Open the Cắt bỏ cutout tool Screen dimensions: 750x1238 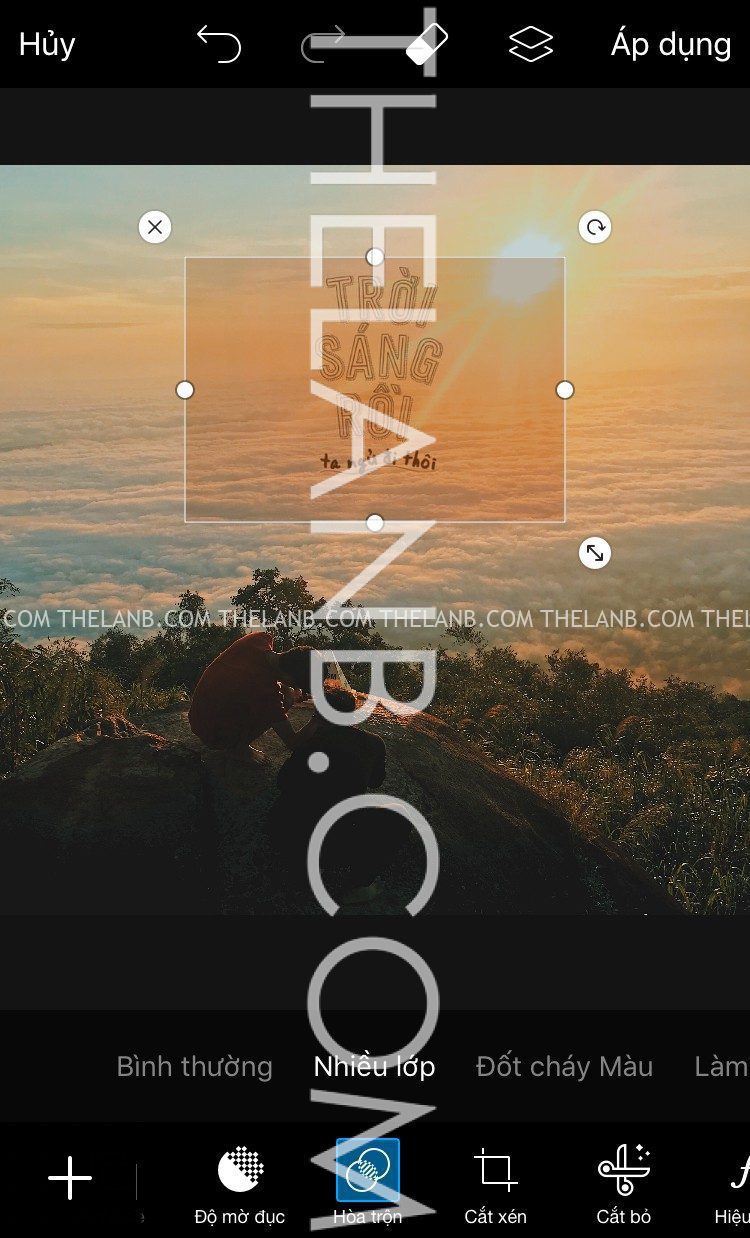(x=624, y=1183)
